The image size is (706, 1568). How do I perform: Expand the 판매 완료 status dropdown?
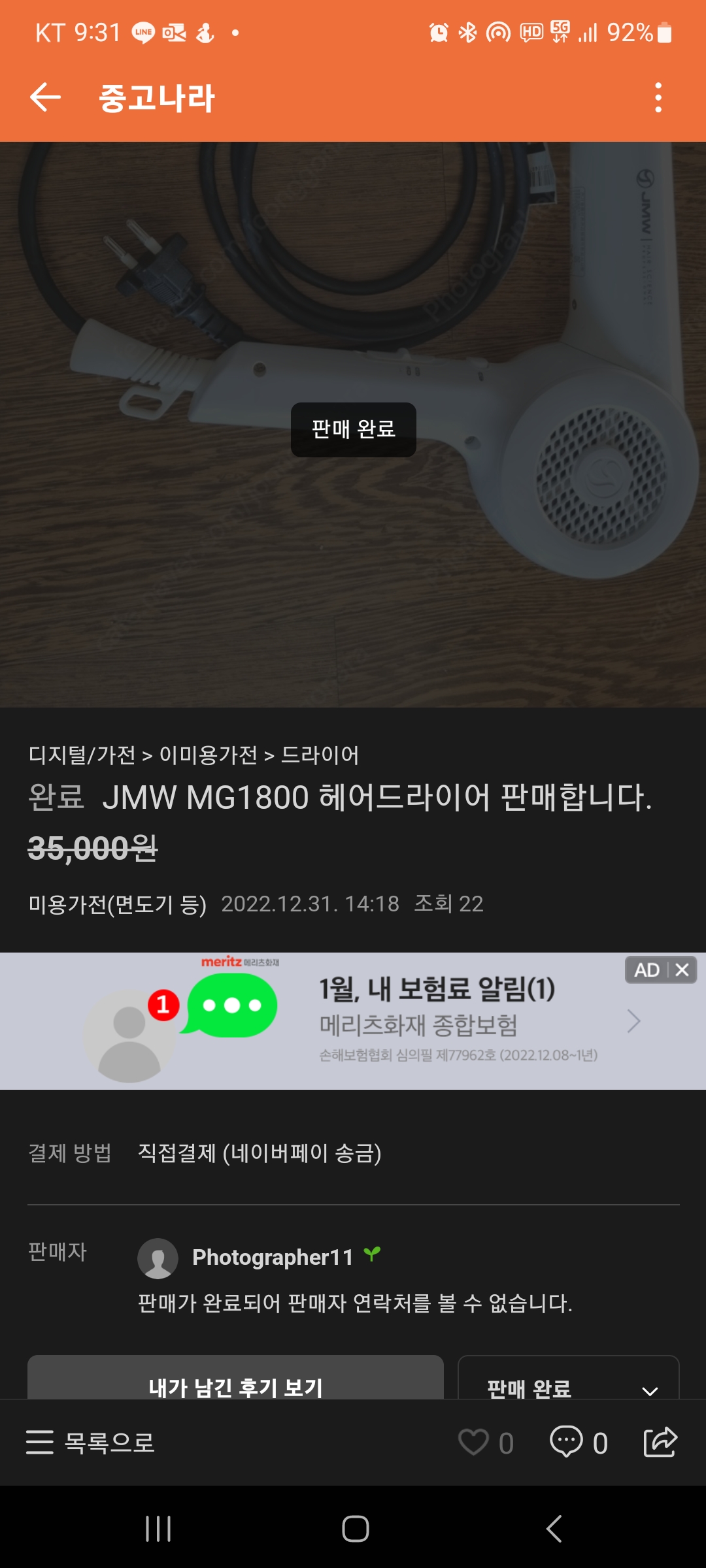569,1379
